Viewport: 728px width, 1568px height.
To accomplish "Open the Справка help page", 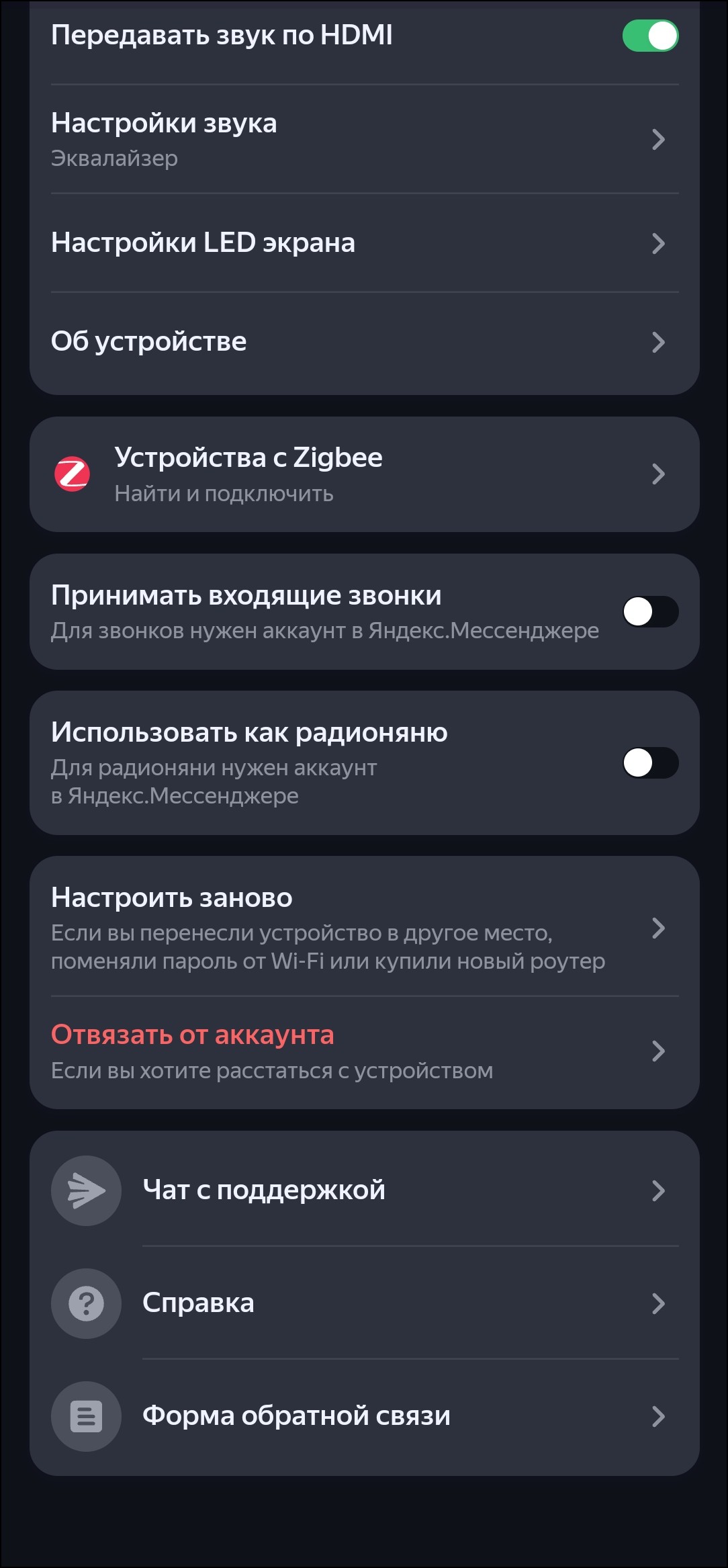I will click(364, 1303).
